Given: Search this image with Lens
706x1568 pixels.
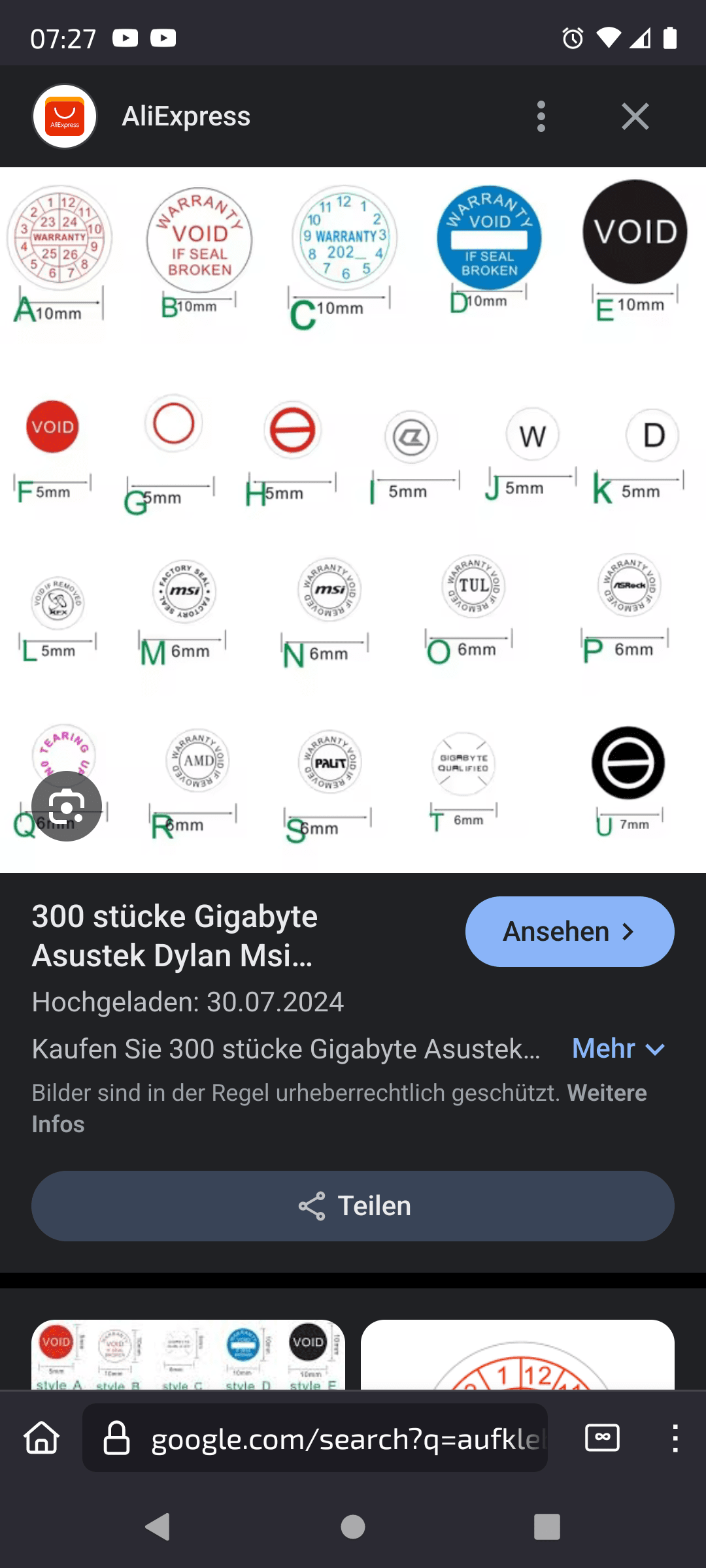Looking at the screenshot, I should coord(67,806).
